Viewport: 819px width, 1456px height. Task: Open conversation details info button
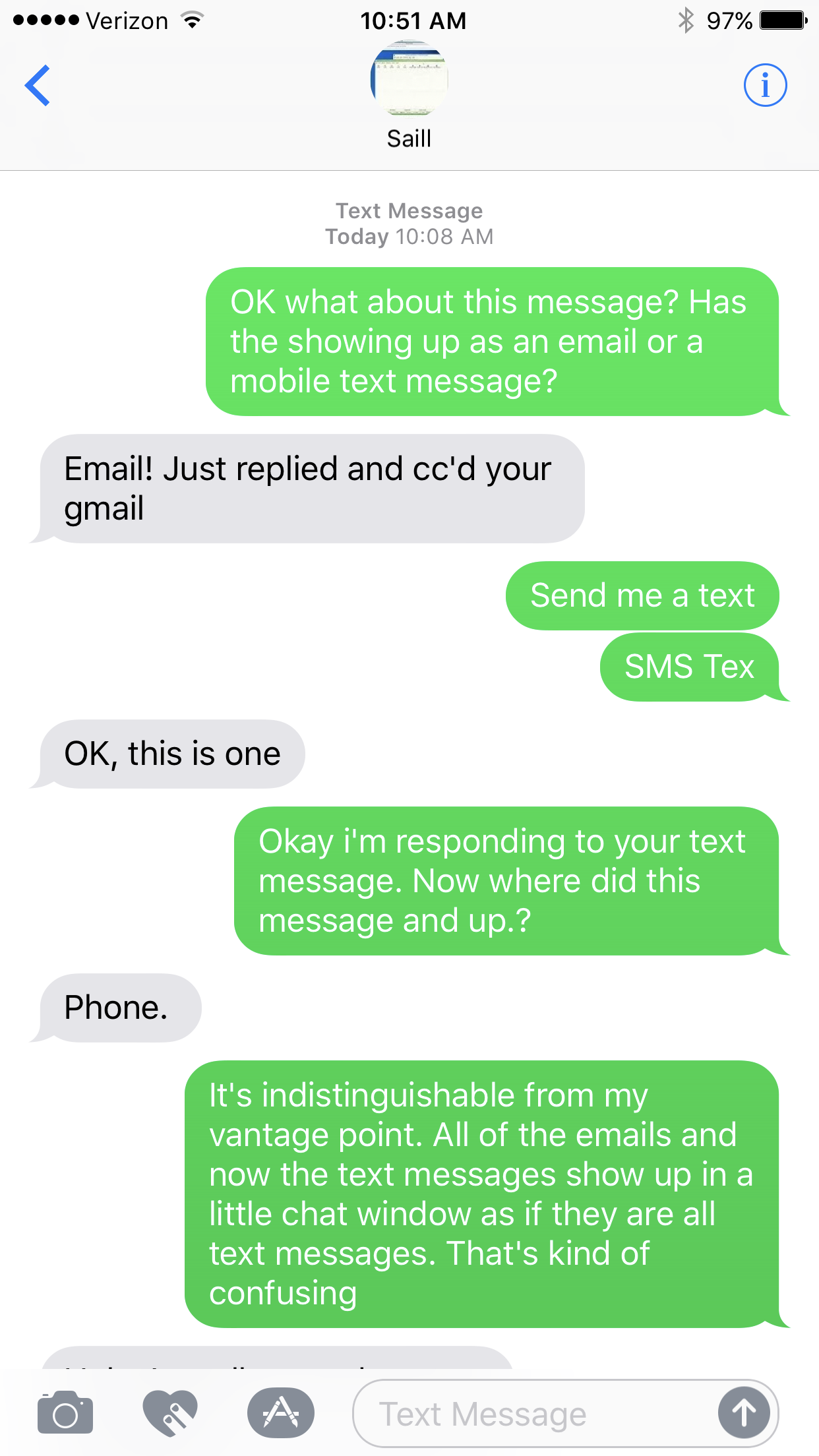tap(765, 86)
